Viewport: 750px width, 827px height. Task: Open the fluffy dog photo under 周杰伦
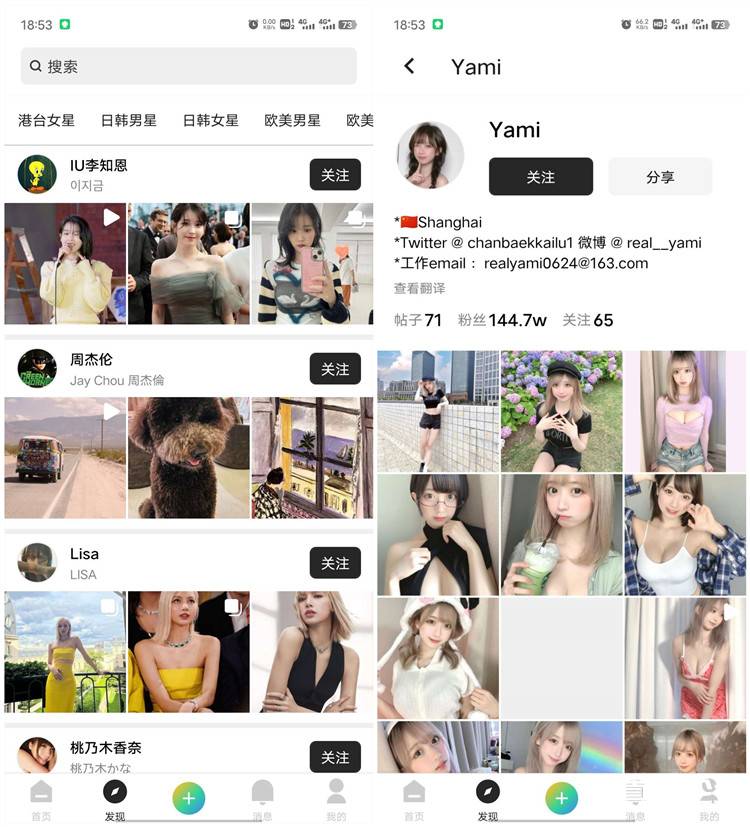(188, 457)
